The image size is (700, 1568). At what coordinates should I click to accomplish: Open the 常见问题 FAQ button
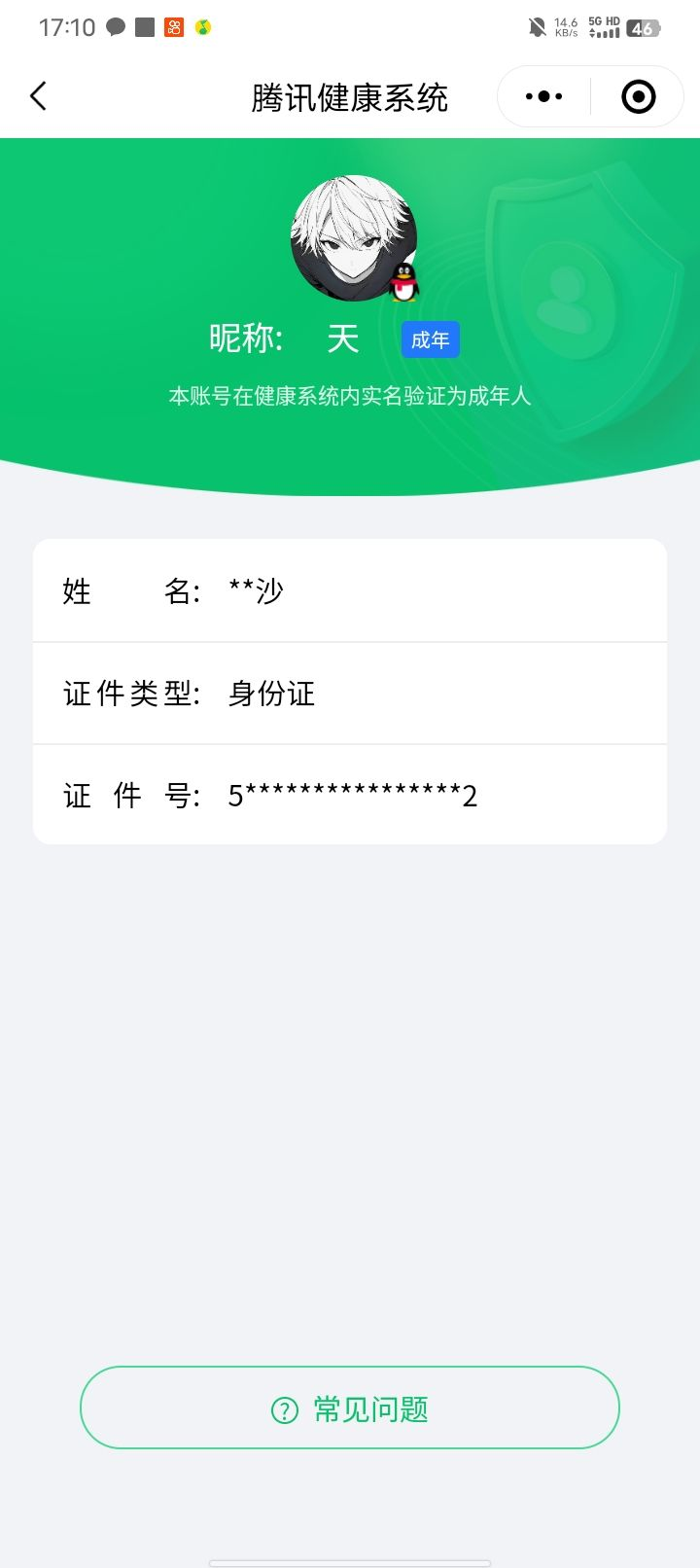click(350, 1408)
